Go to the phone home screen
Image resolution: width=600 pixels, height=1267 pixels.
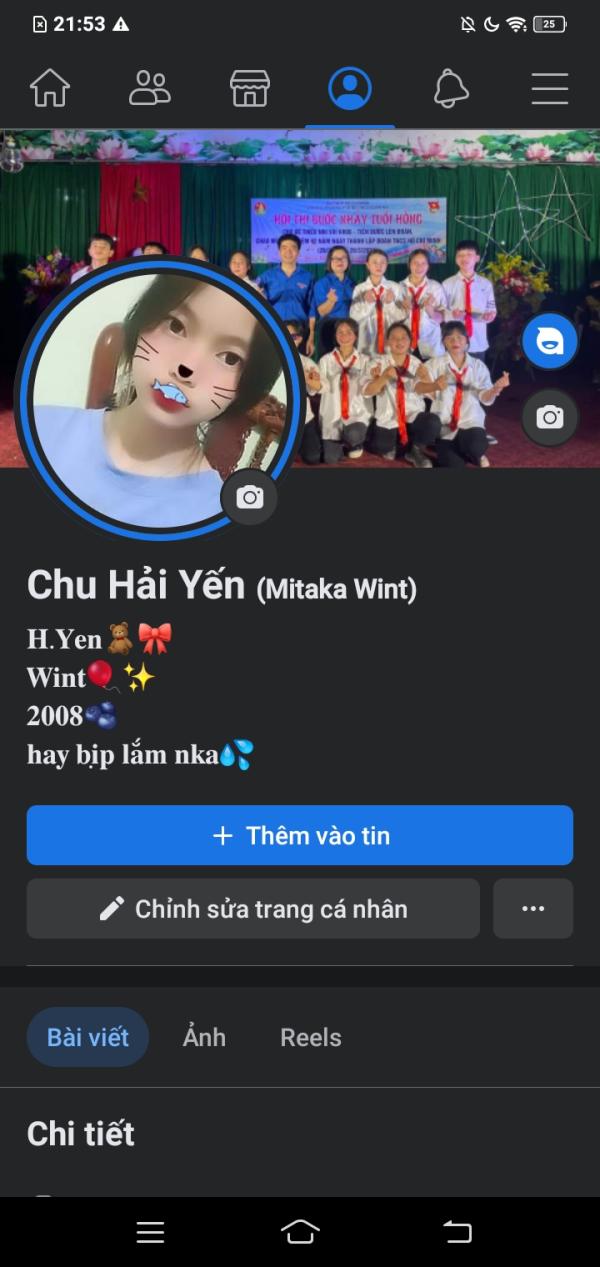pos(300,1232)
